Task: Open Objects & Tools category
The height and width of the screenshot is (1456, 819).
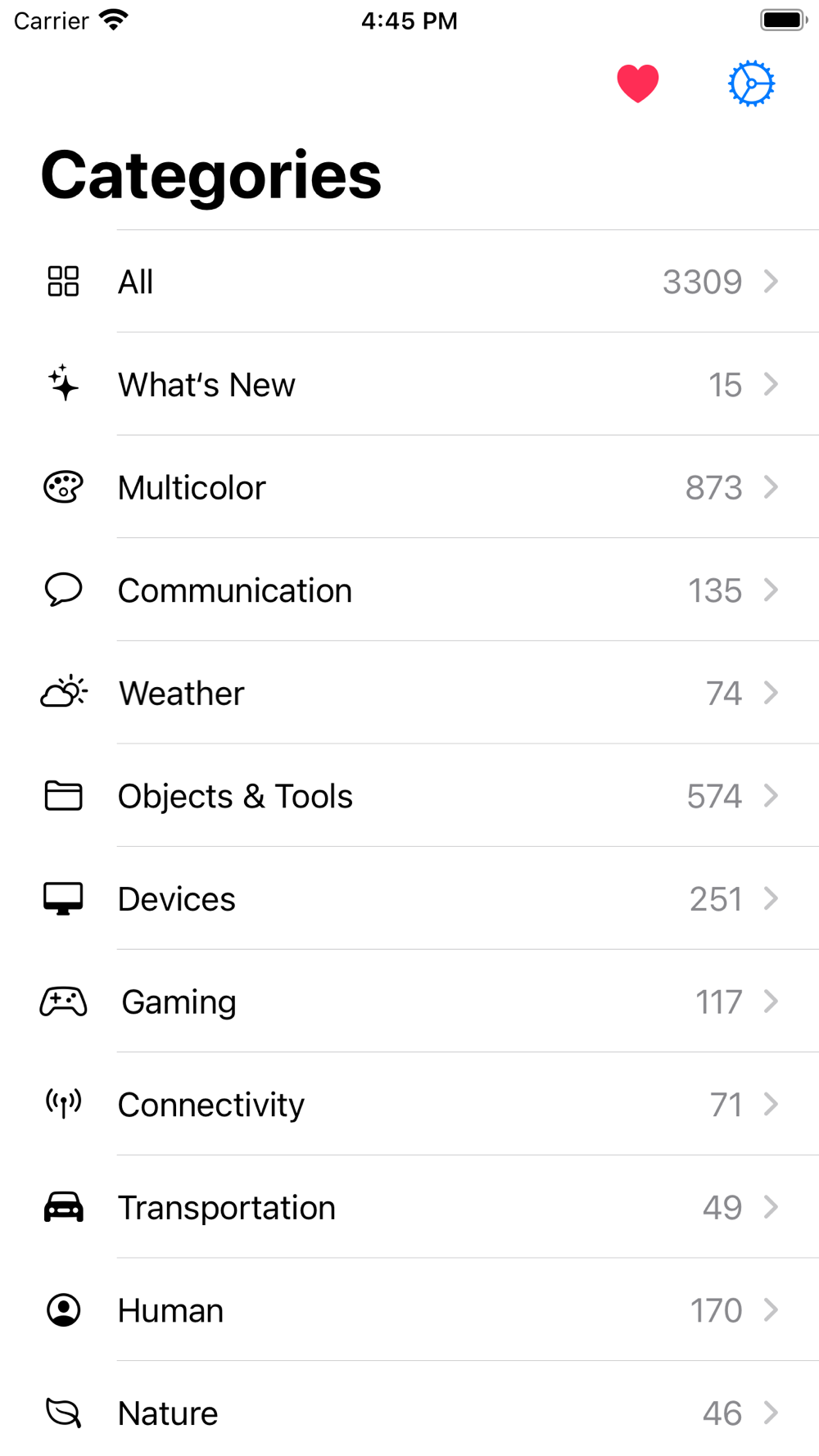Action: [409, 796]
